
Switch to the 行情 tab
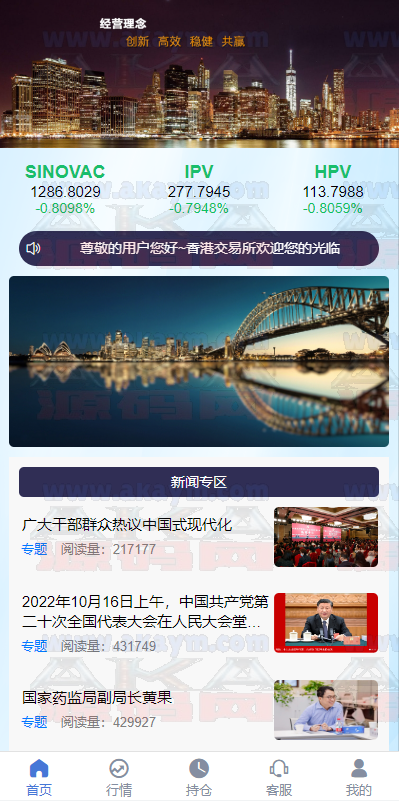(x=119, y=777)
